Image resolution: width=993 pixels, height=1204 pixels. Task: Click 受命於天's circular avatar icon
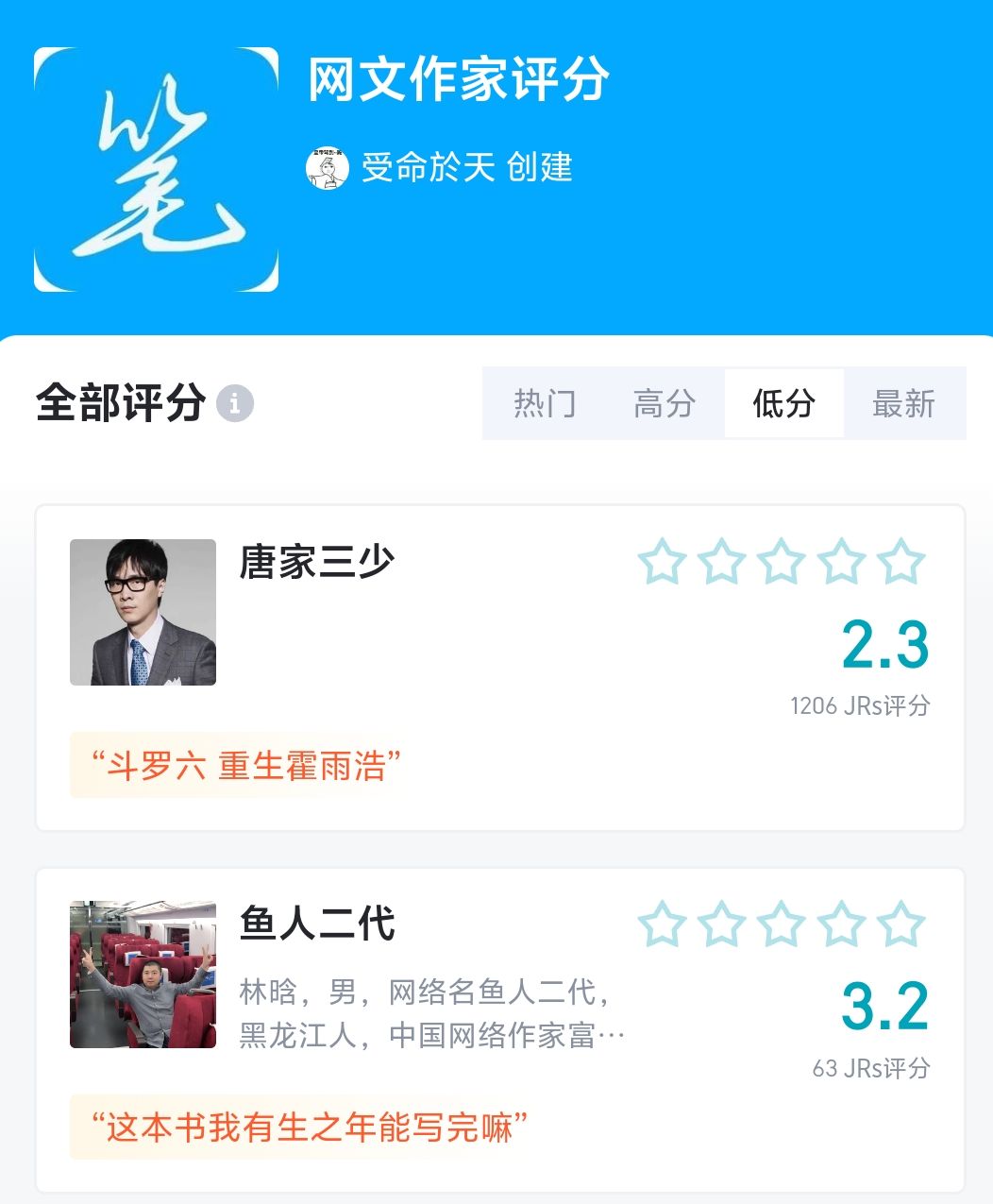tap(328, 168)
